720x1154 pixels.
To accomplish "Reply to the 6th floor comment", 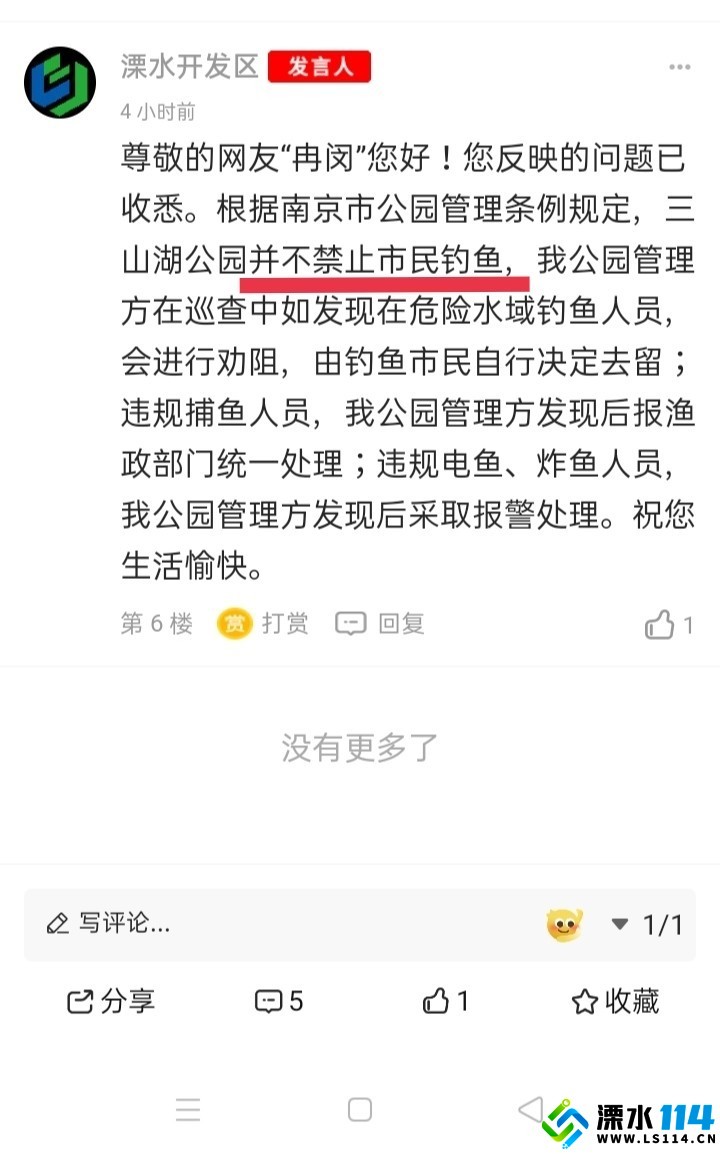I will pyautogui.click(x=381, y=624).
